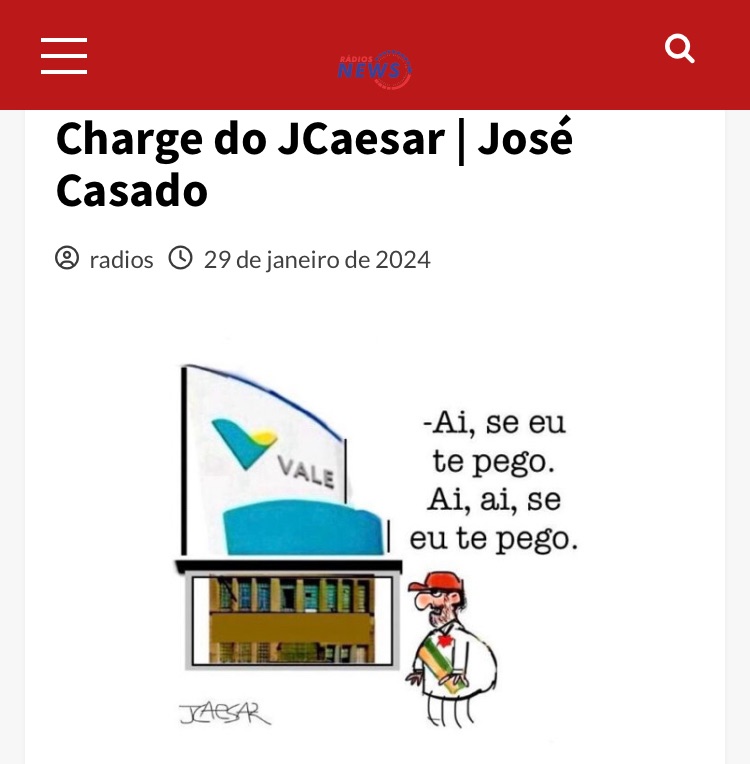This screenshot has height=764, width=750.
Task: View posts by author radios
Action: [121, 260]
